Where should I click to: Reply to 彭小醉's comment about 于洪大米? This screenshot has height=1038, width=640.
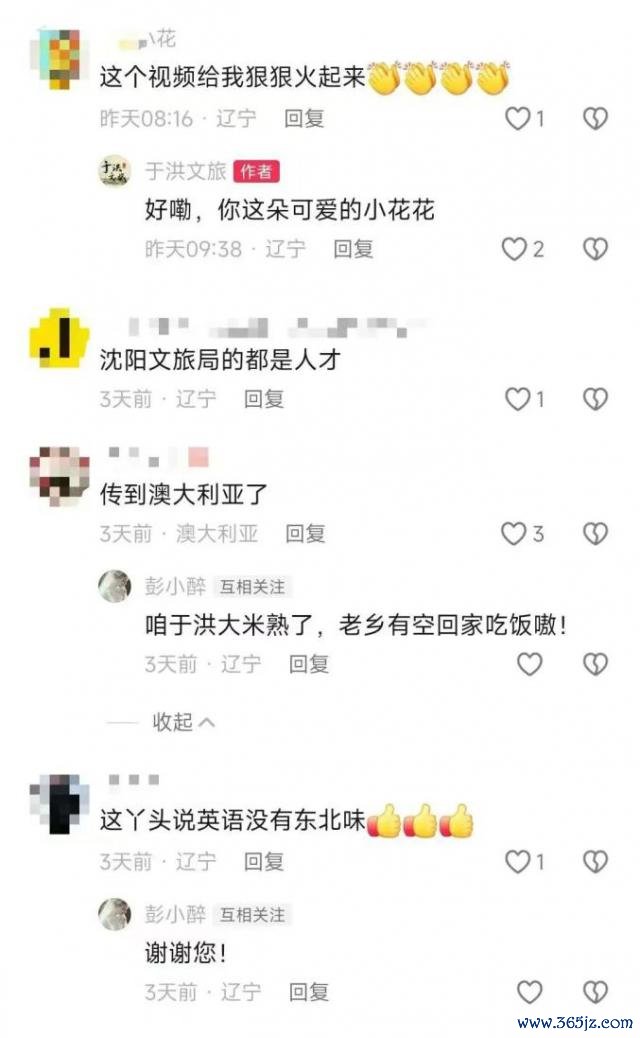tap(309, 664)
